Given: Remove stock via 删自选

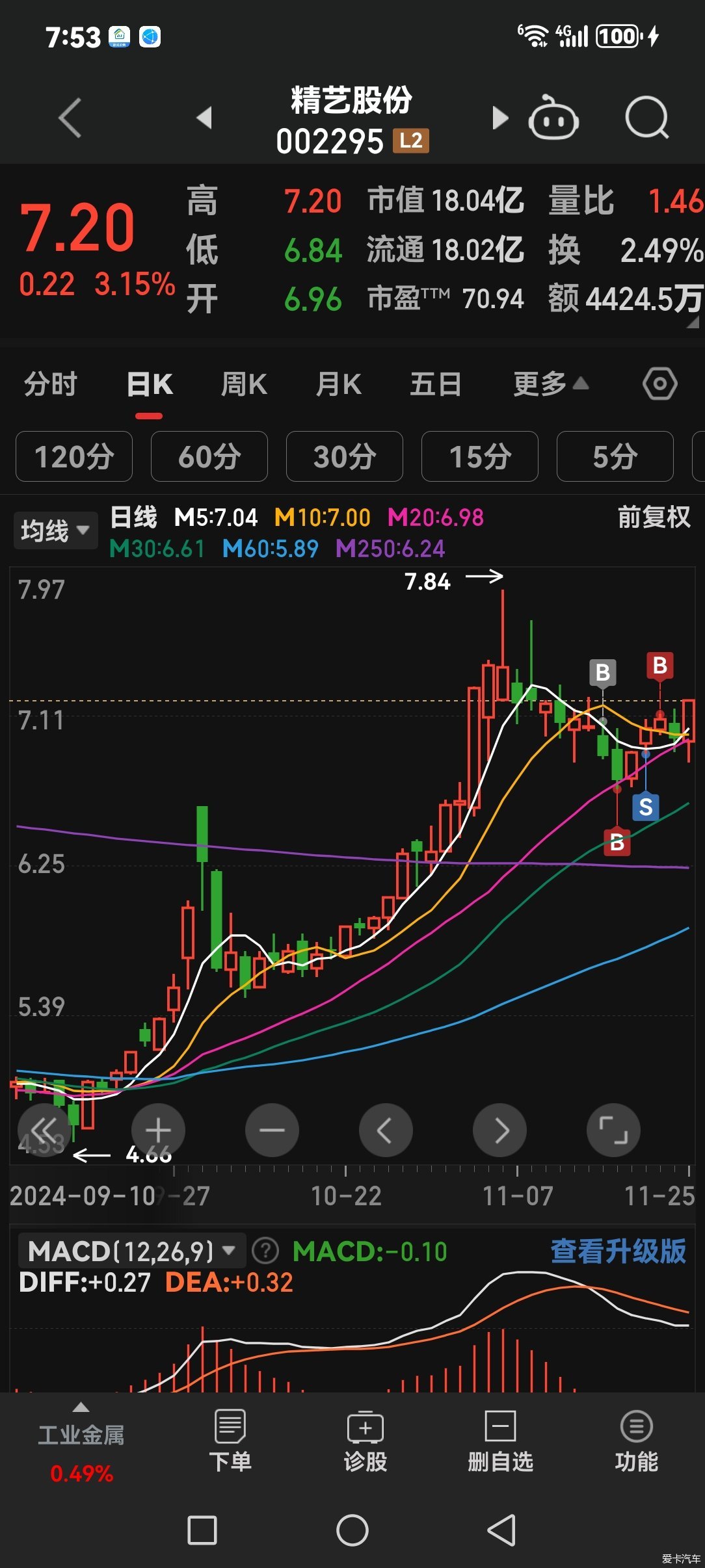Looking at the screenshot, I should pos(500,1441).
